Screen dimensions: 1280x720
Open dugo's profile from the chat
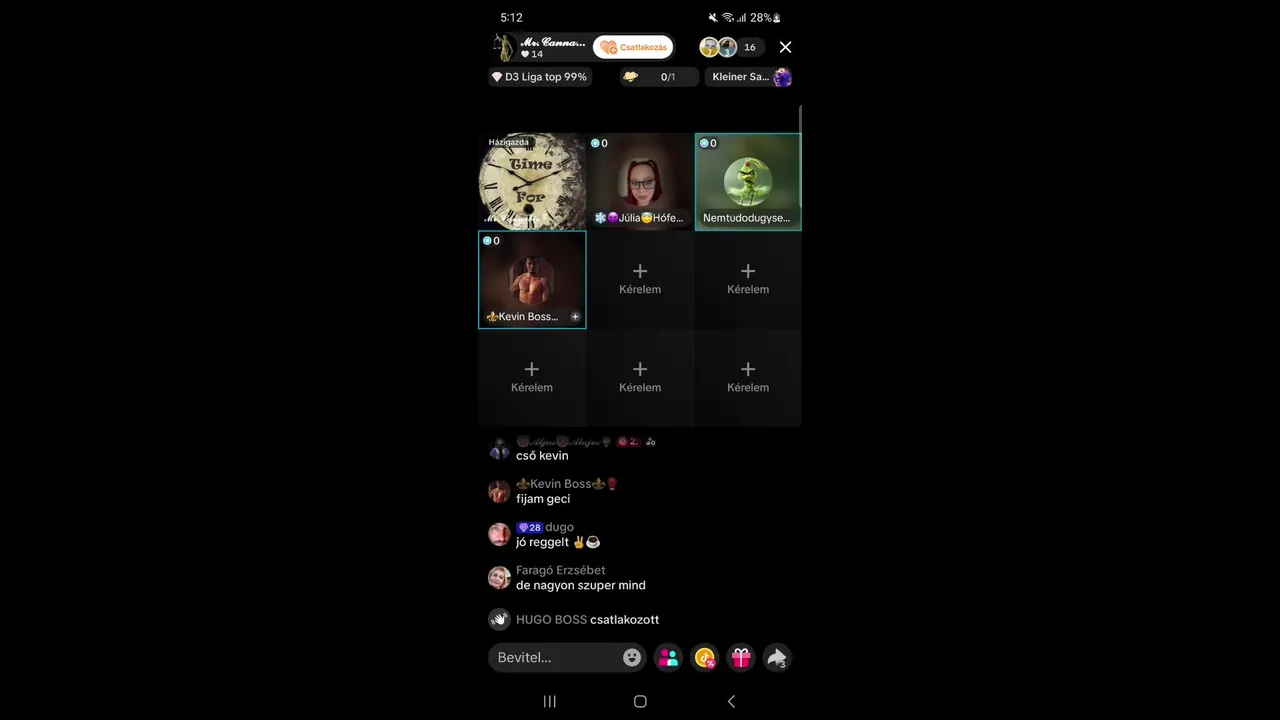[x=499, y=534]
